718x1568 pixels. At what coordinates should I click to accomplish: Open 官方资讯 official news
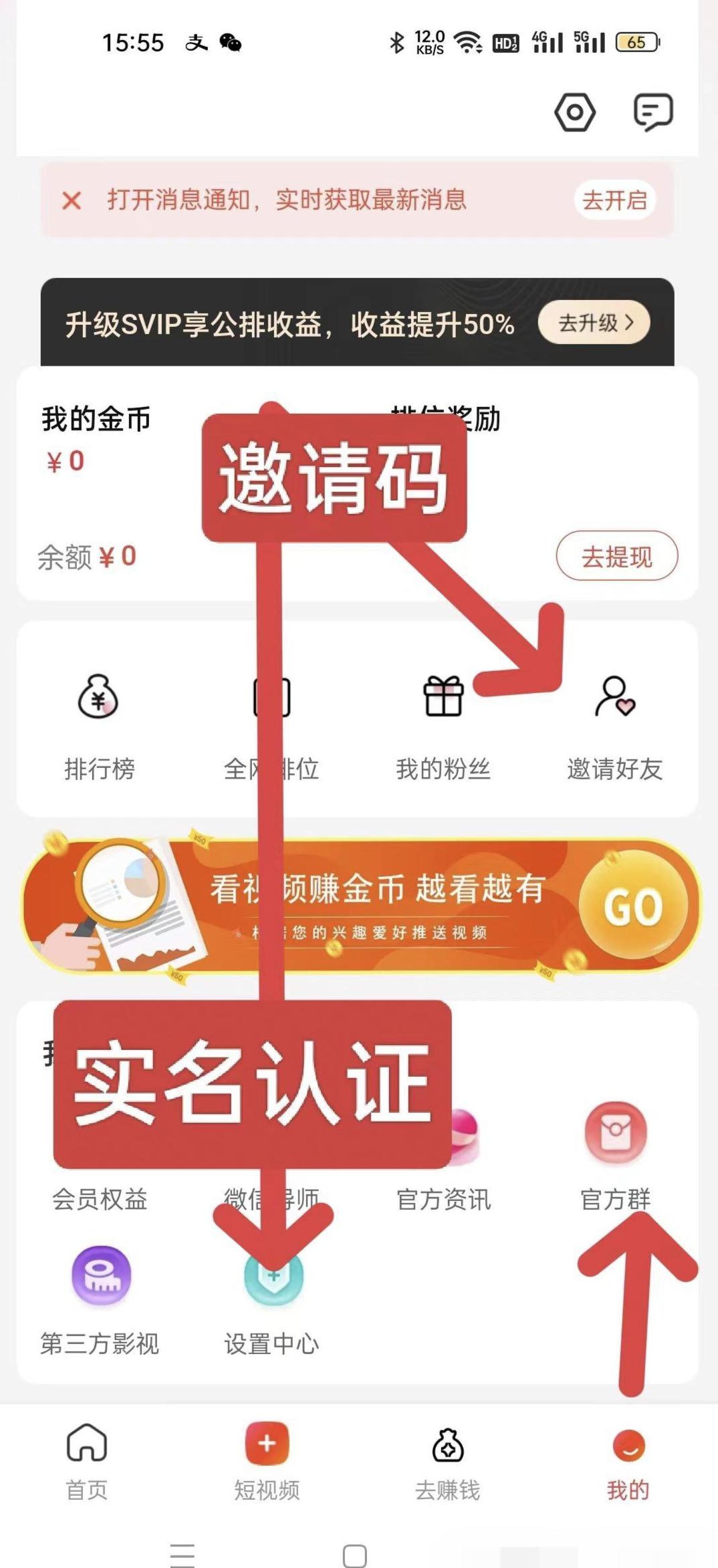pos(443,1163)
